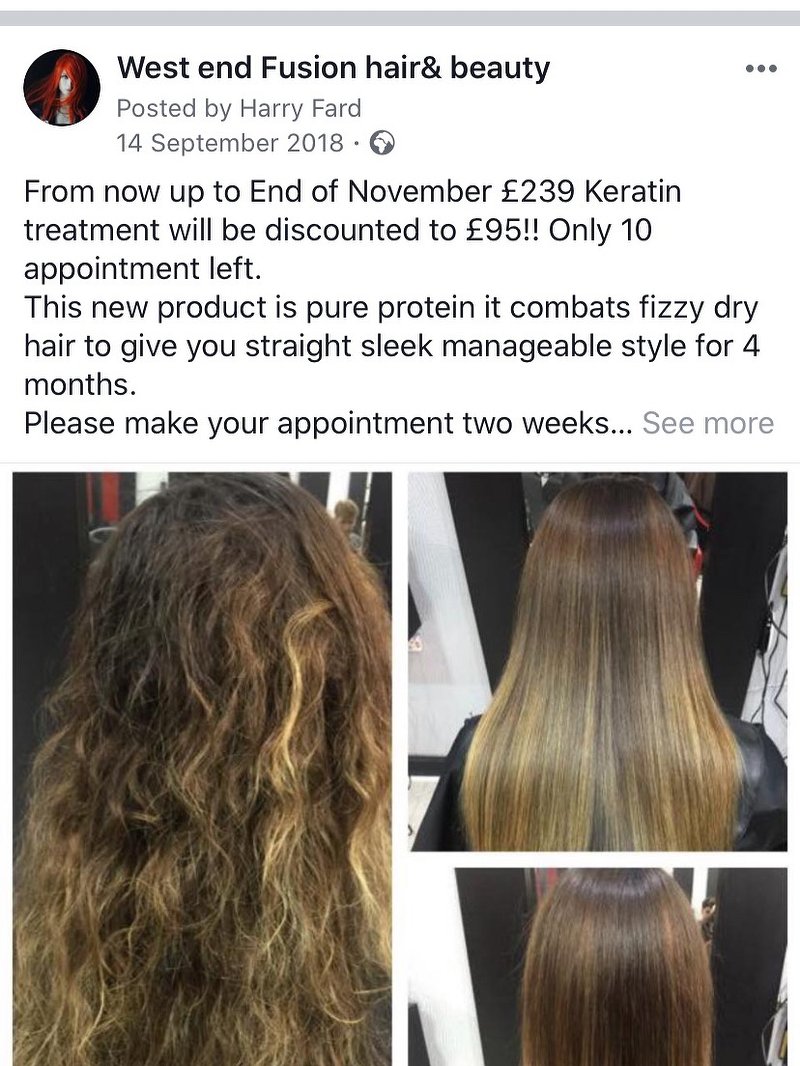The width and height of the screenshot is (800, 1066).
Task: Open the bottom straight hair photo
Action: coord(597,966)
